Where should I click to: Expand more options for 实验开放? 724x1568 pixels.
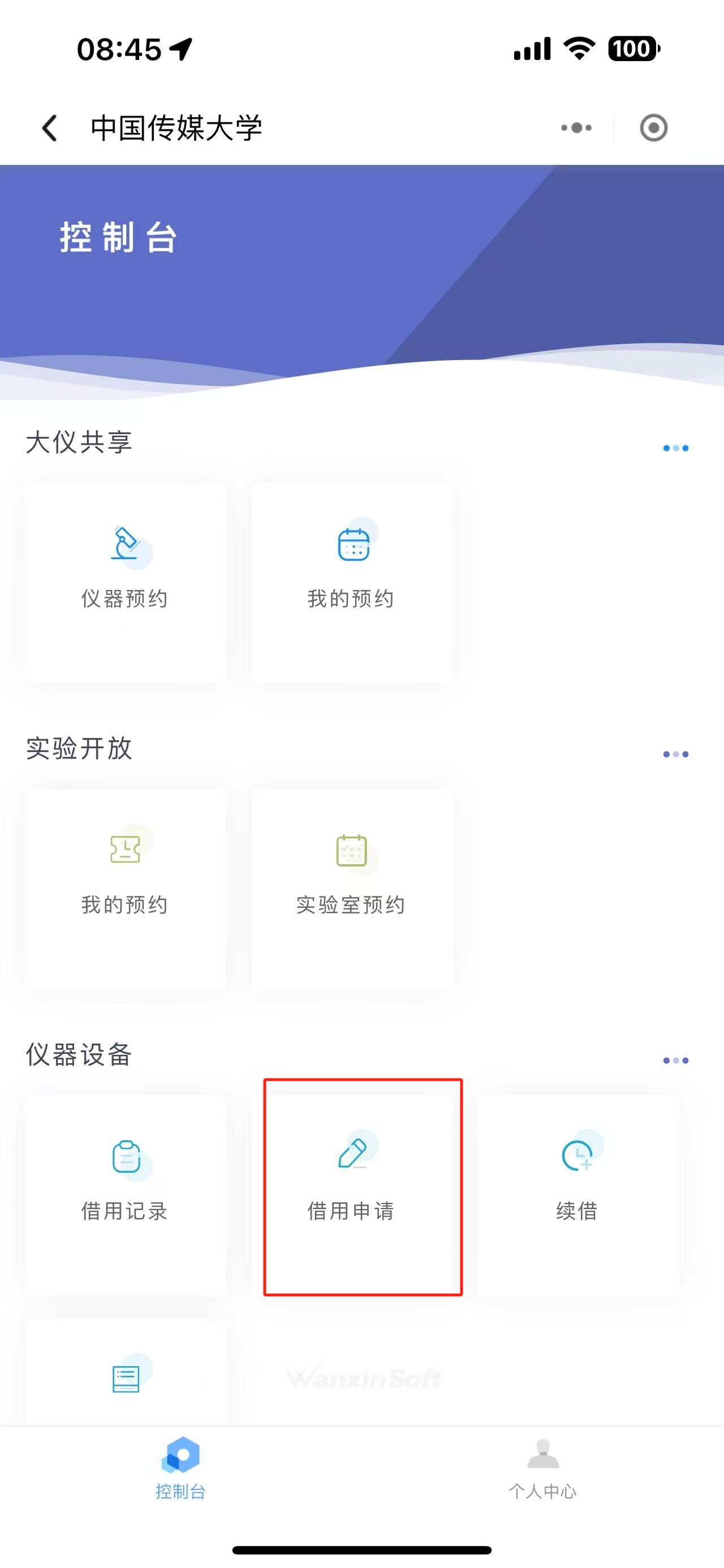coord(675,755)
